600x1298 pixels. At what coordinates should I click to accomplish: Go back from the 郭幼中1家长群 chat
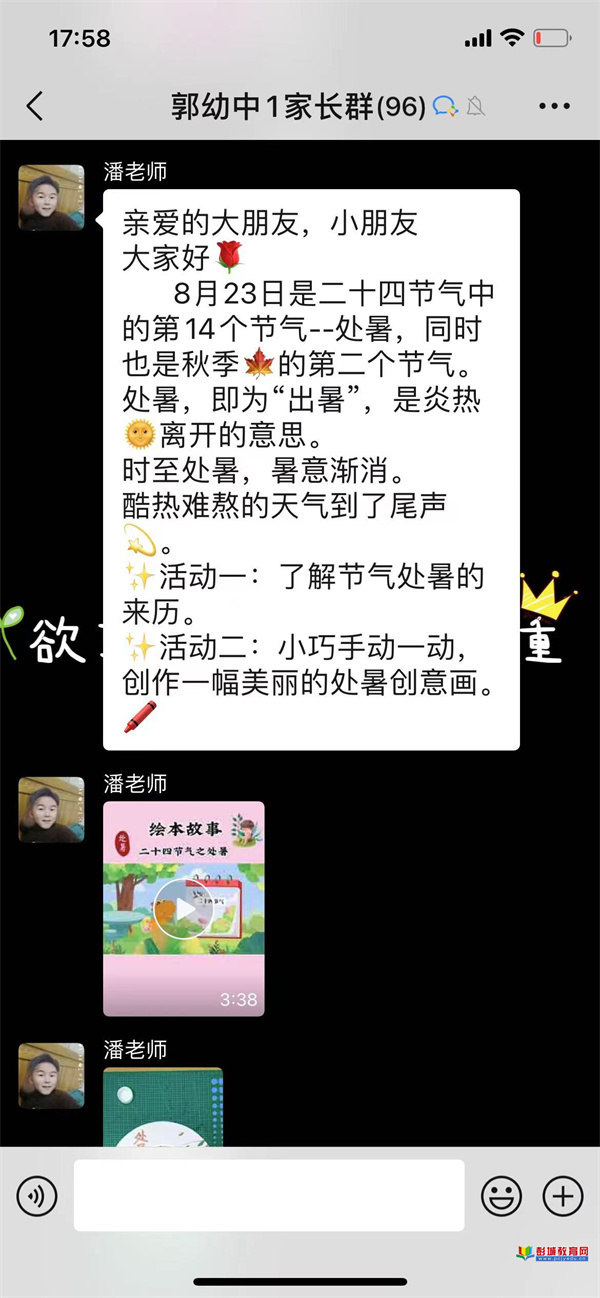(x=36, y=106)
